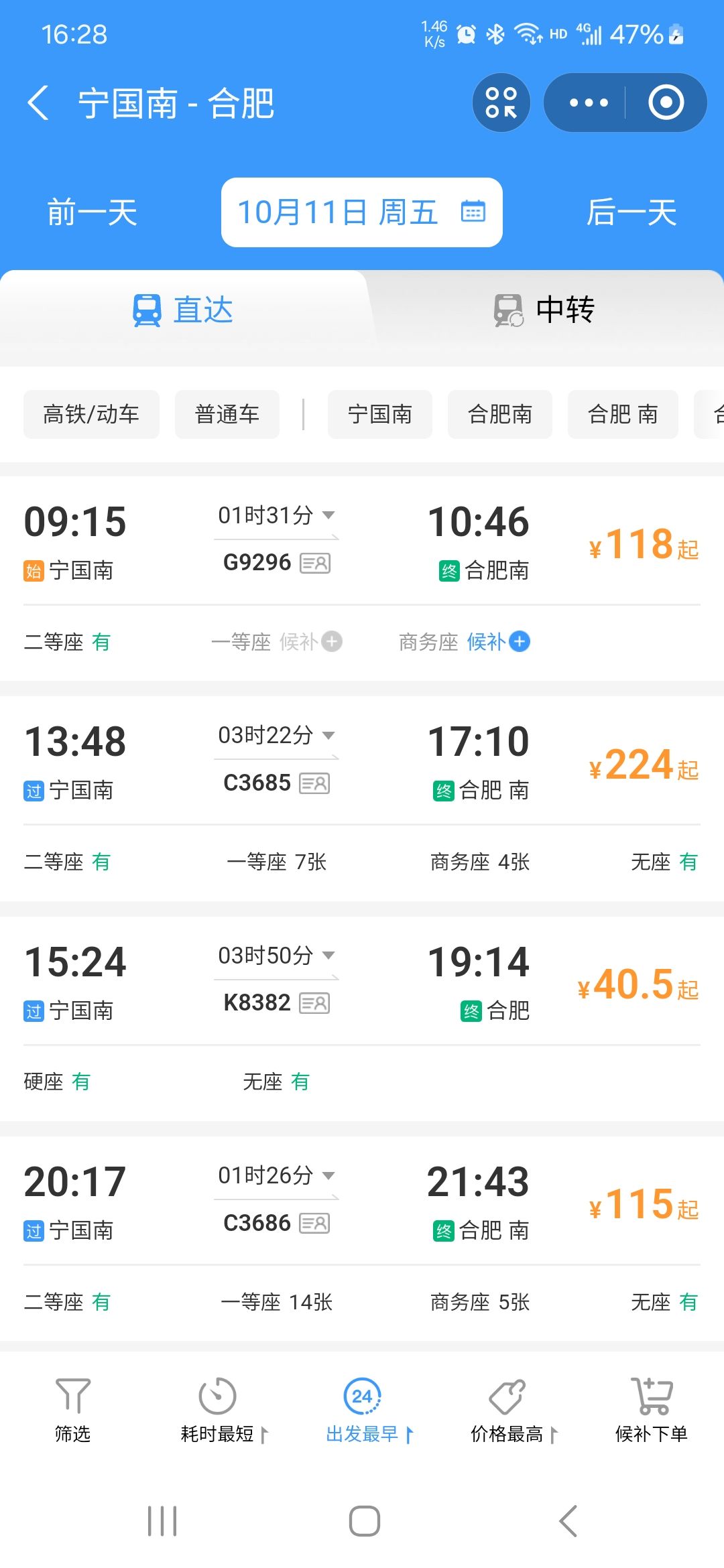The image size is (724, 1568).
Task: Go to the next day (后一天)
Action: 631,212
